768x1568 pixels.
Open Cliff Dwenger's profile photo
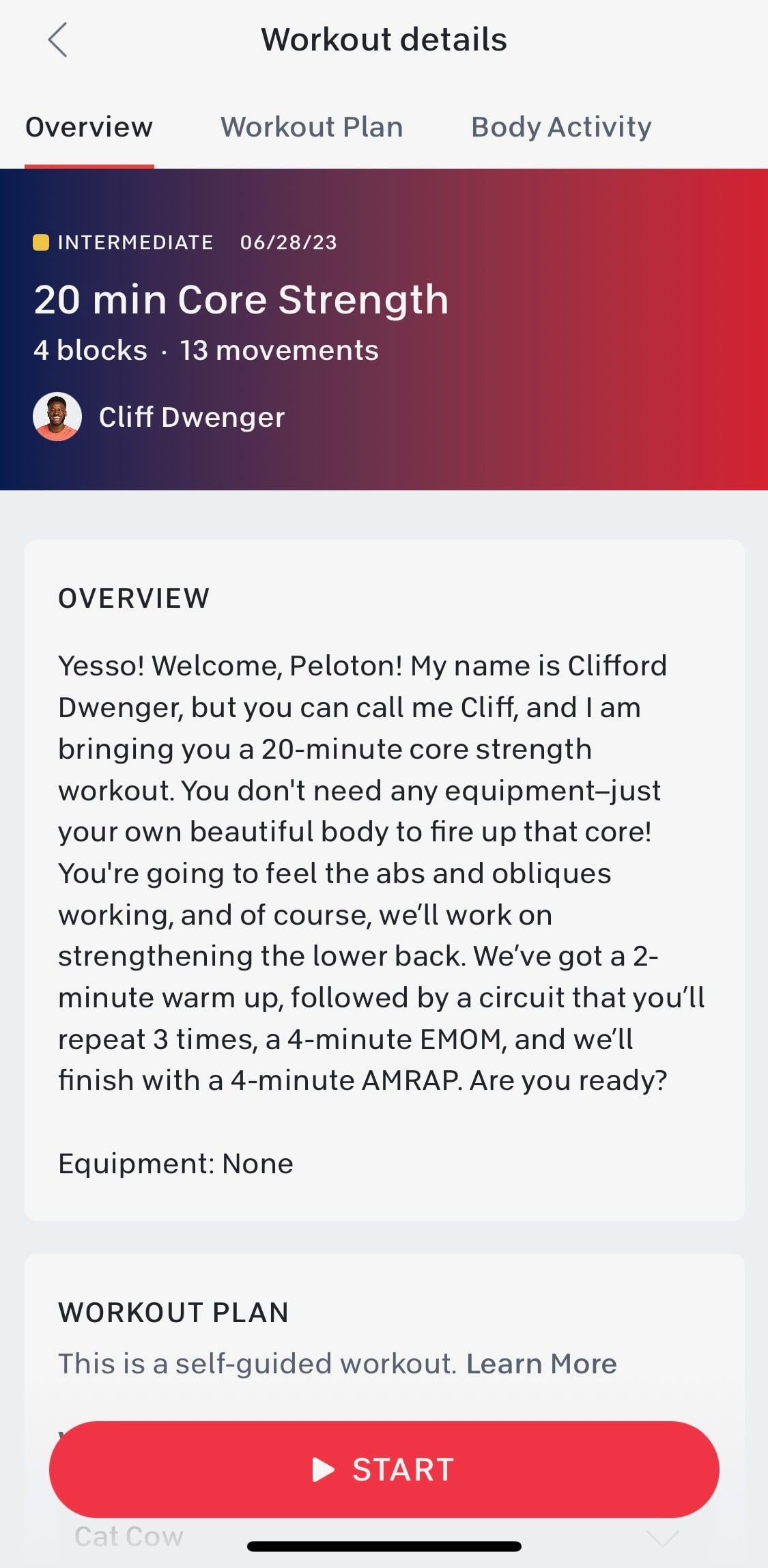(x=59, y=417)
